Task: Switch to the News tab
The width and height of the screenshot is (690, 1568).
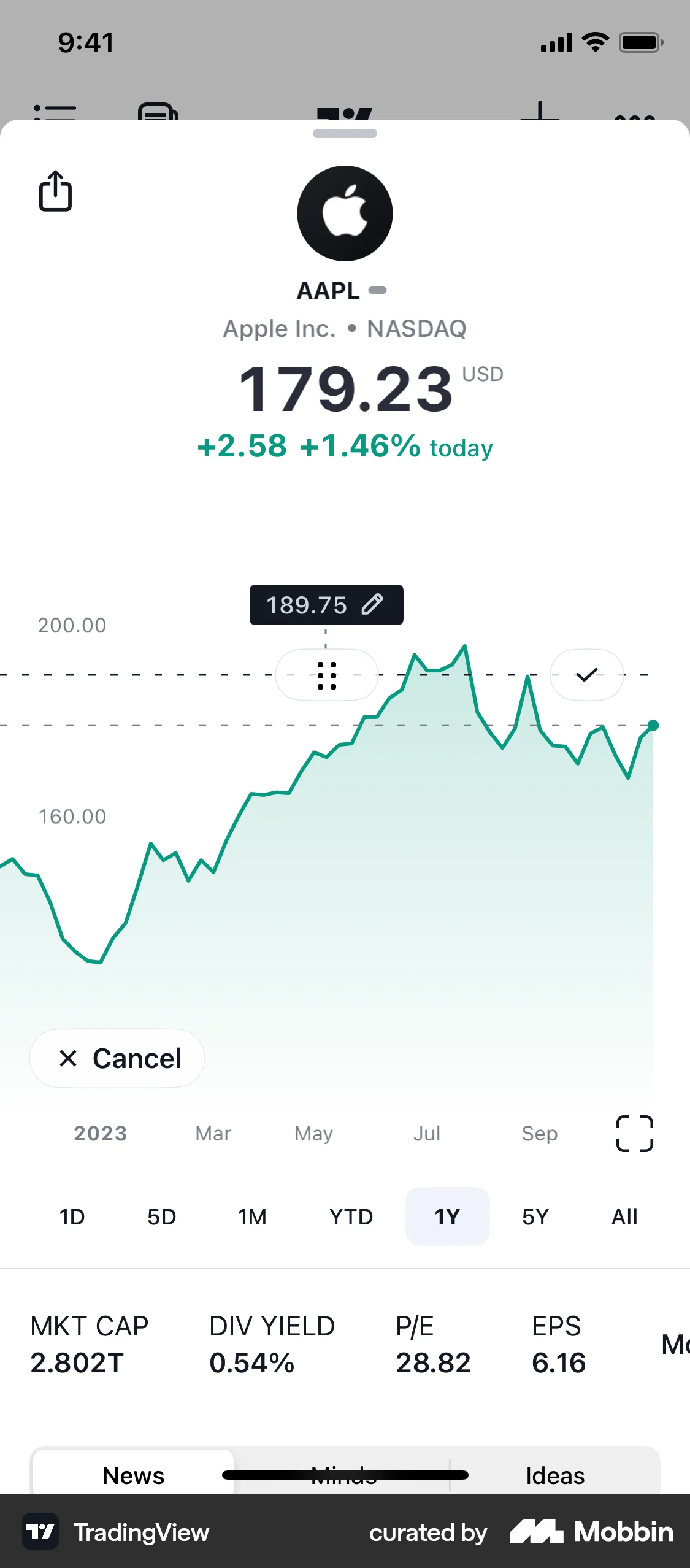Action: [132, 1476]
